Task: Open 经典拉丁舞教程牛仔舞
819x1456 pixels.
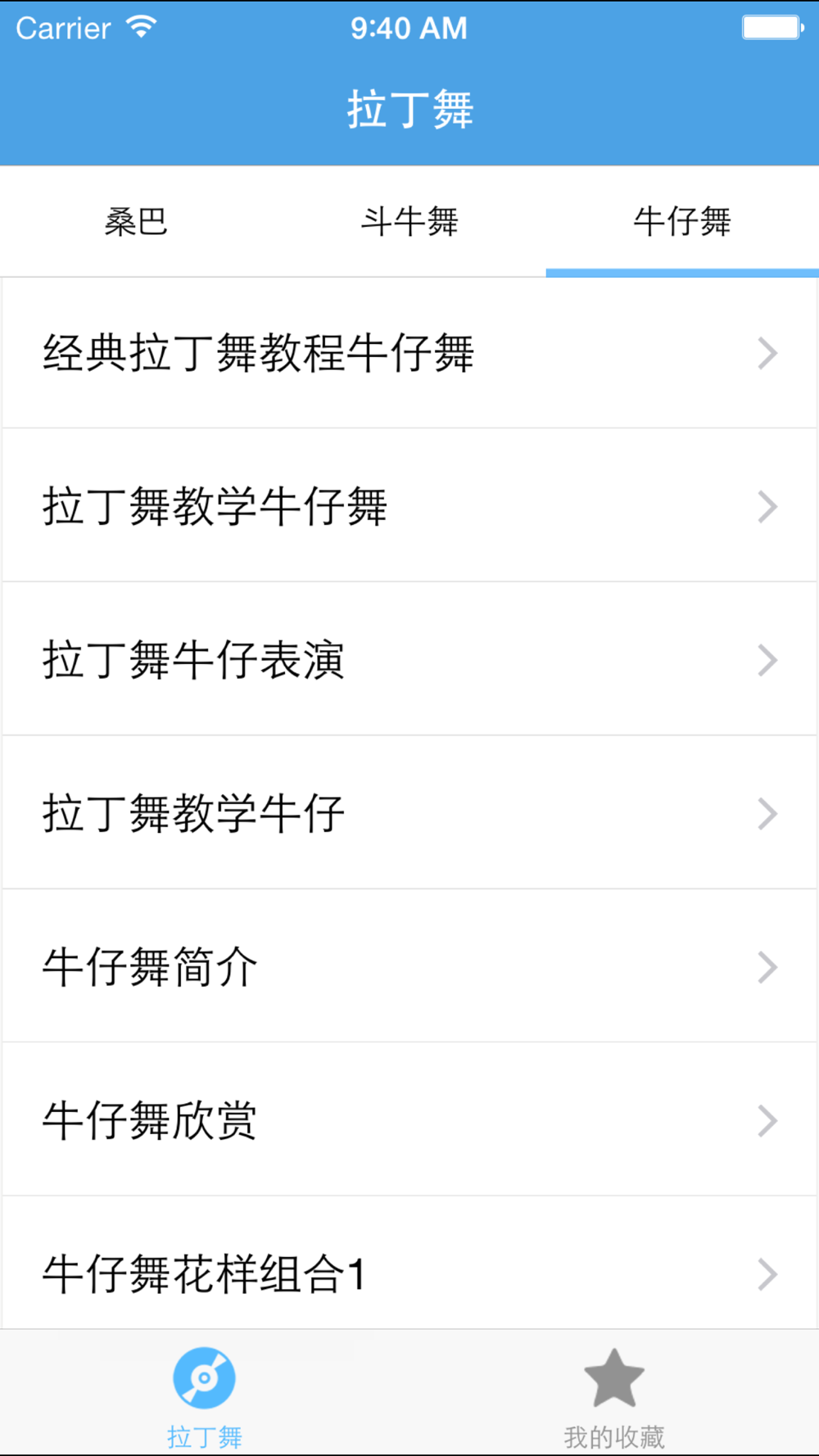Action: 409,353
